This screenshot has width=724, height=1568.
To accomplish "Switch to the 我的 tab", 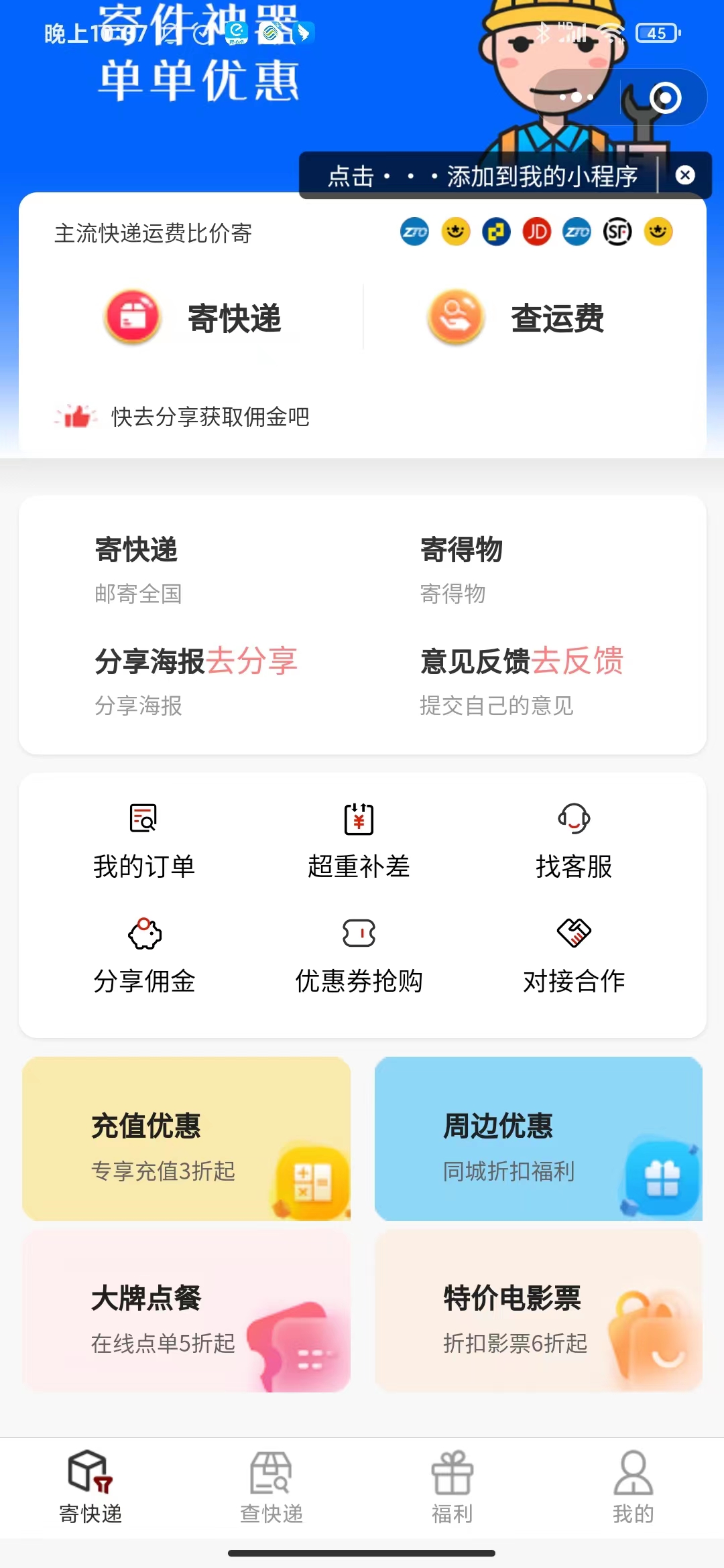I will click(633, 1484).
